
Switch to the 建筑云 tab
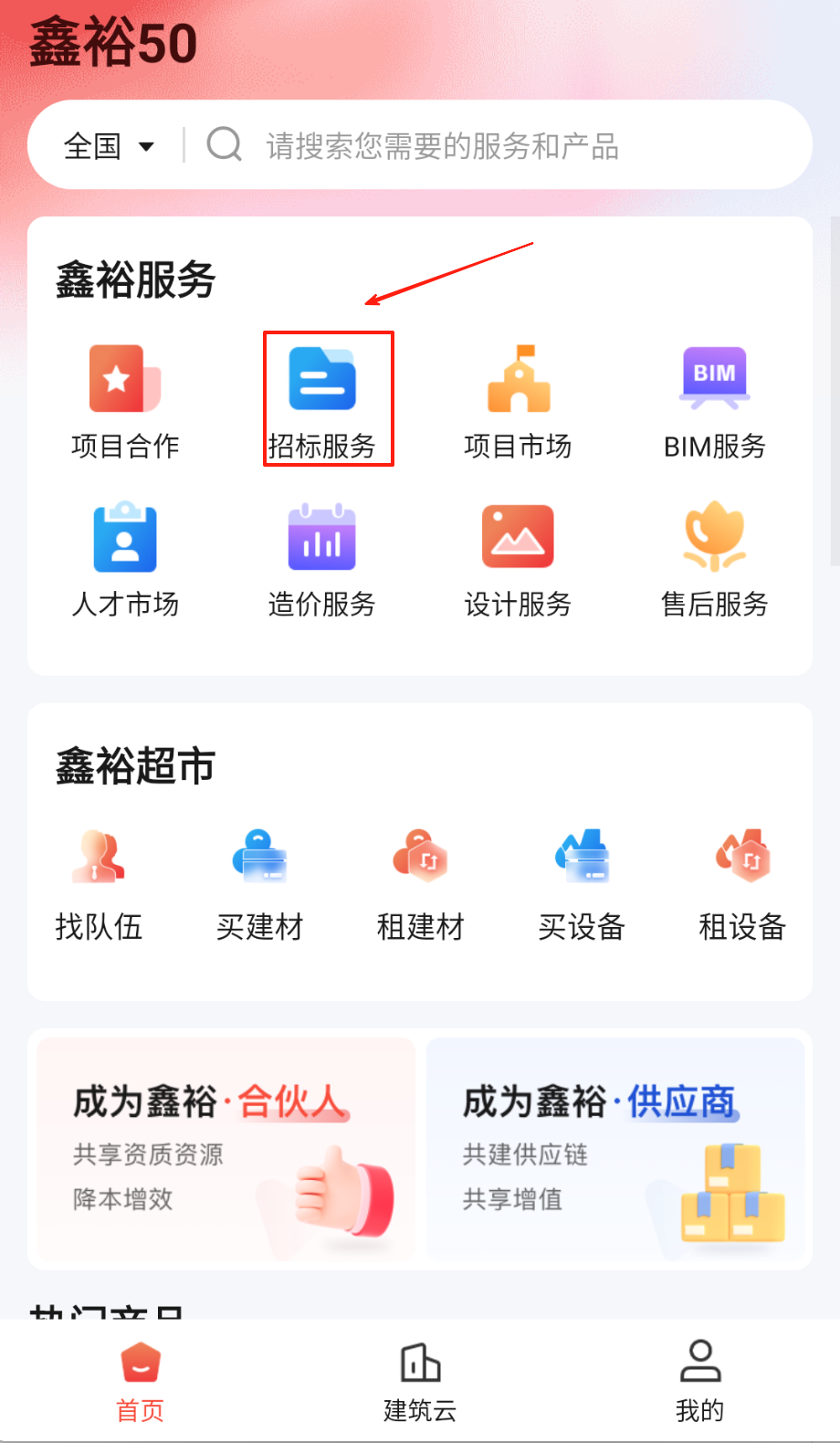click(x=420, y=1382)
